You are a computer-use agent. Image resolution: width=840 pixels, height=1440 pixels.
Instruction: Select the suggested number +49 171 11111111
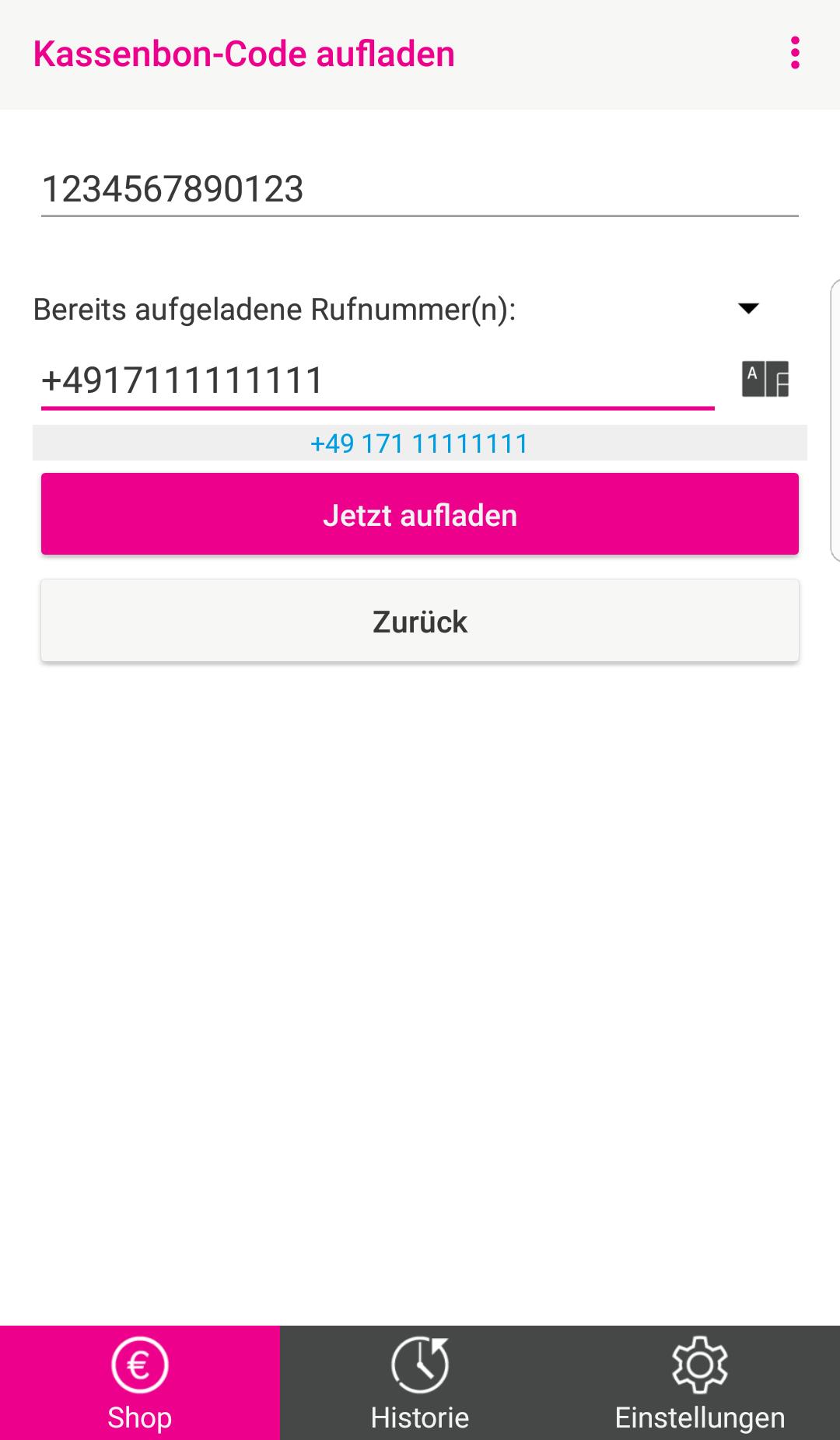click(419, 443)
